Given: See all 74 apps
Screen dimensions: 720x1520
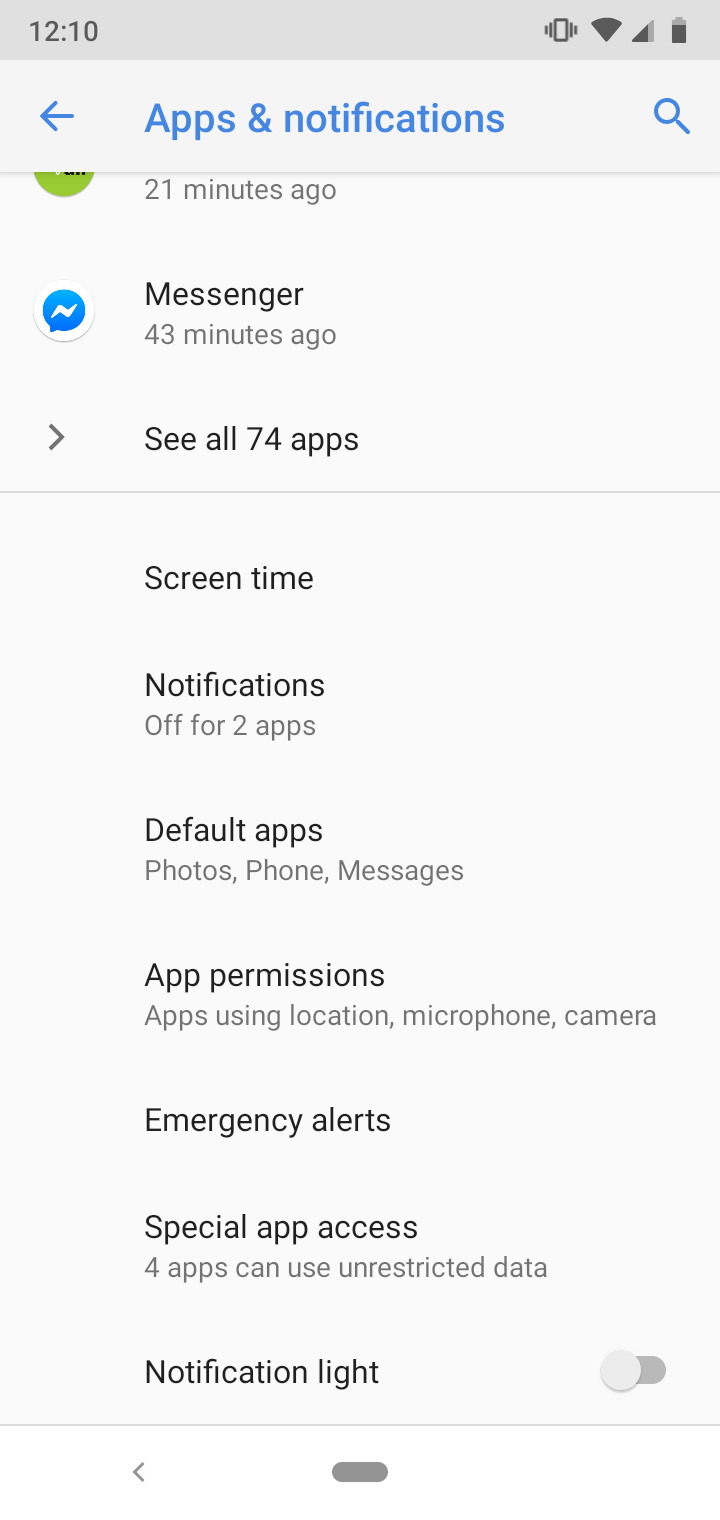Looking at the screenshot, I should coord(360,438).
